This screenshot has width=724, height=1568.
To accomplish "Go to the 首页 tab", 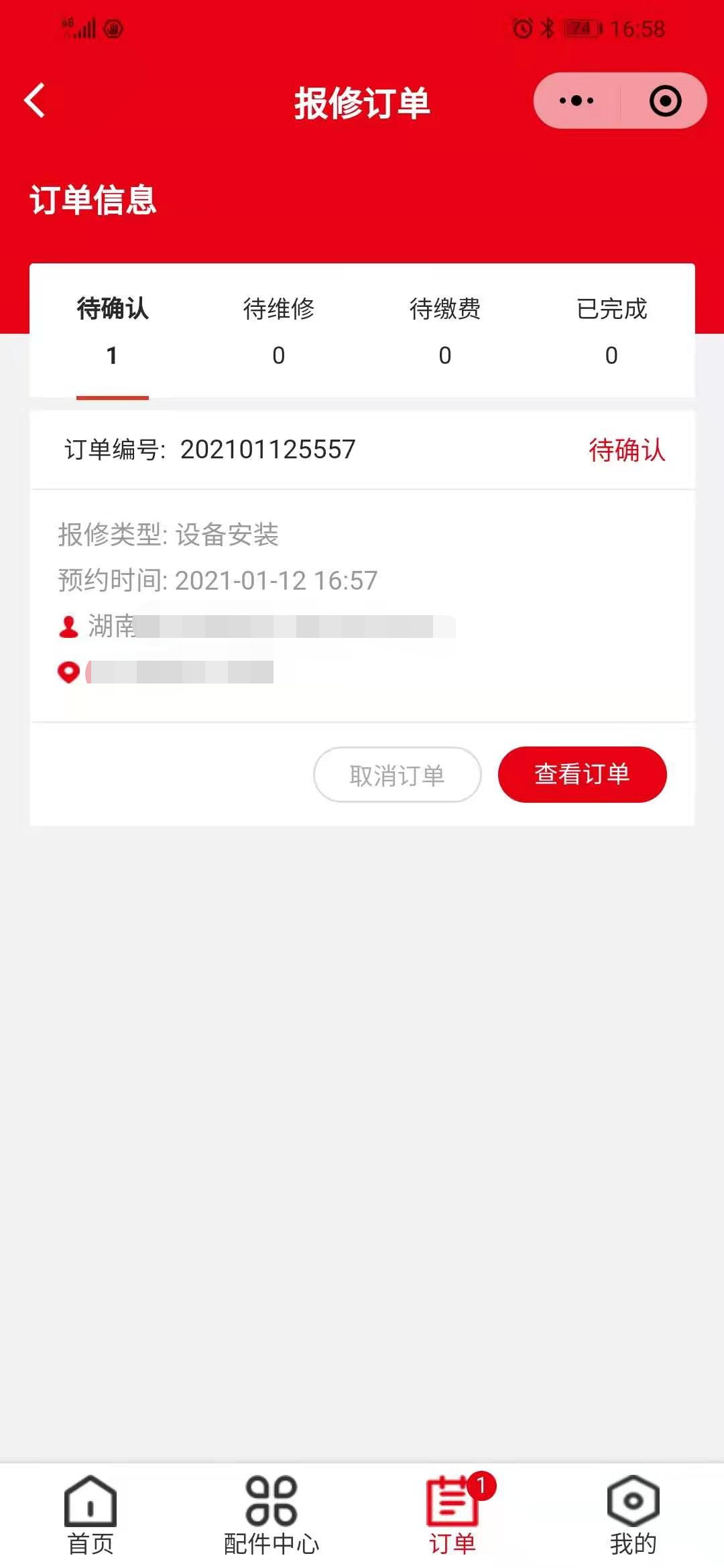I will [x=90, y=1516].
